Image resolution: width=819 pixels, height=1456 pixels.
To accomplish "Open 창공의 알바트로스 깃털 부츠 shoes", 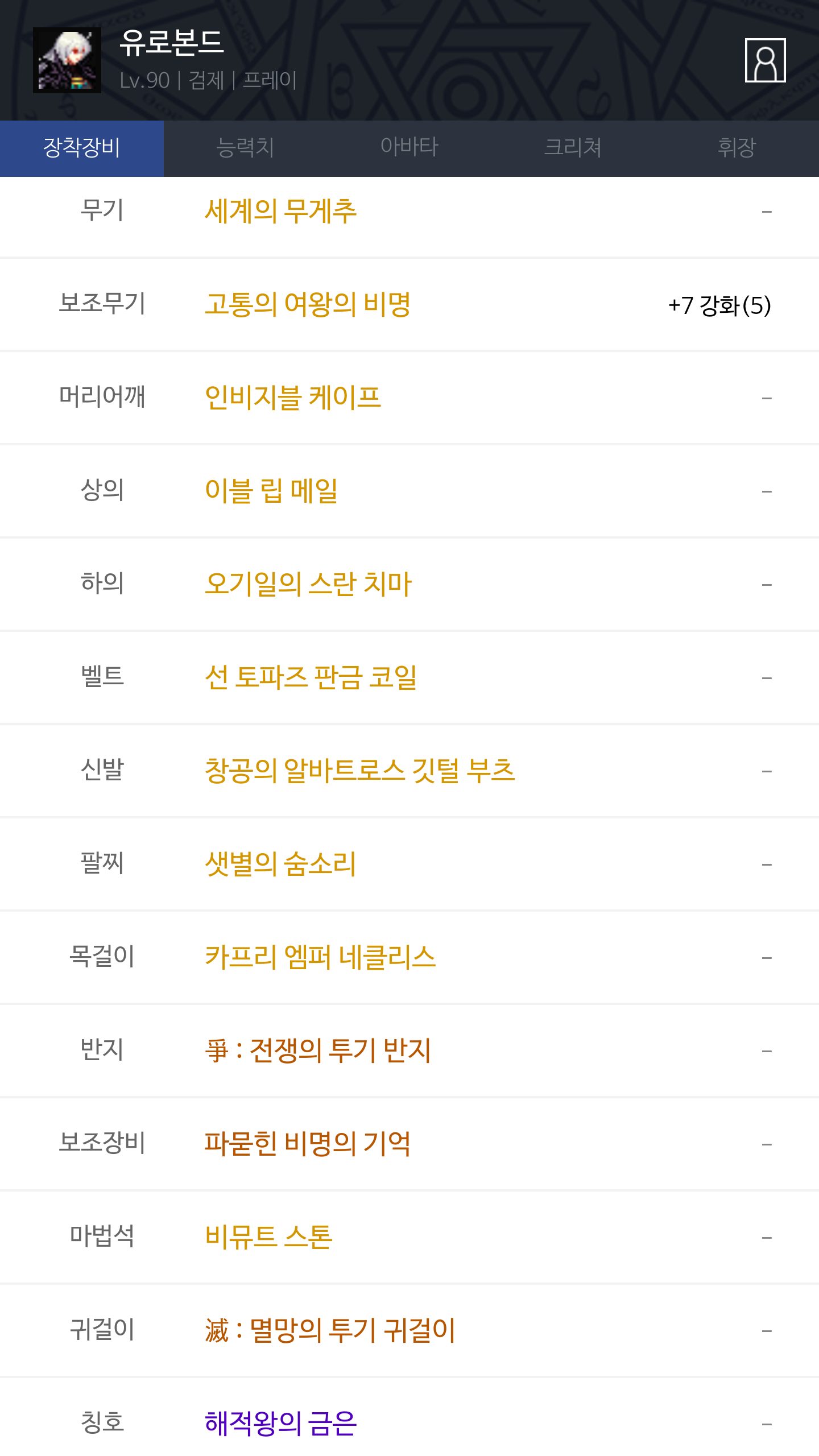I will [359, 771].
